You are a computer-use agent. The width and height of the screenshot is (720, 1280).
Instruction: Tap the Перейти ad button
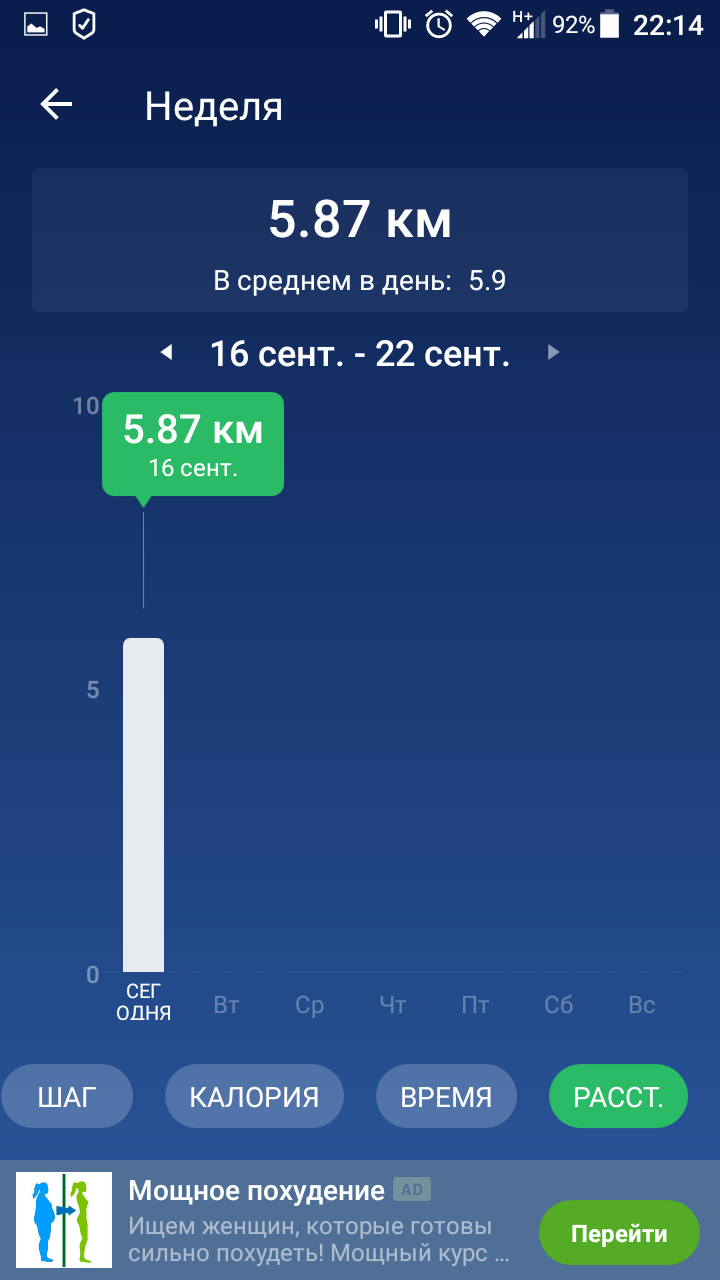618,1233
